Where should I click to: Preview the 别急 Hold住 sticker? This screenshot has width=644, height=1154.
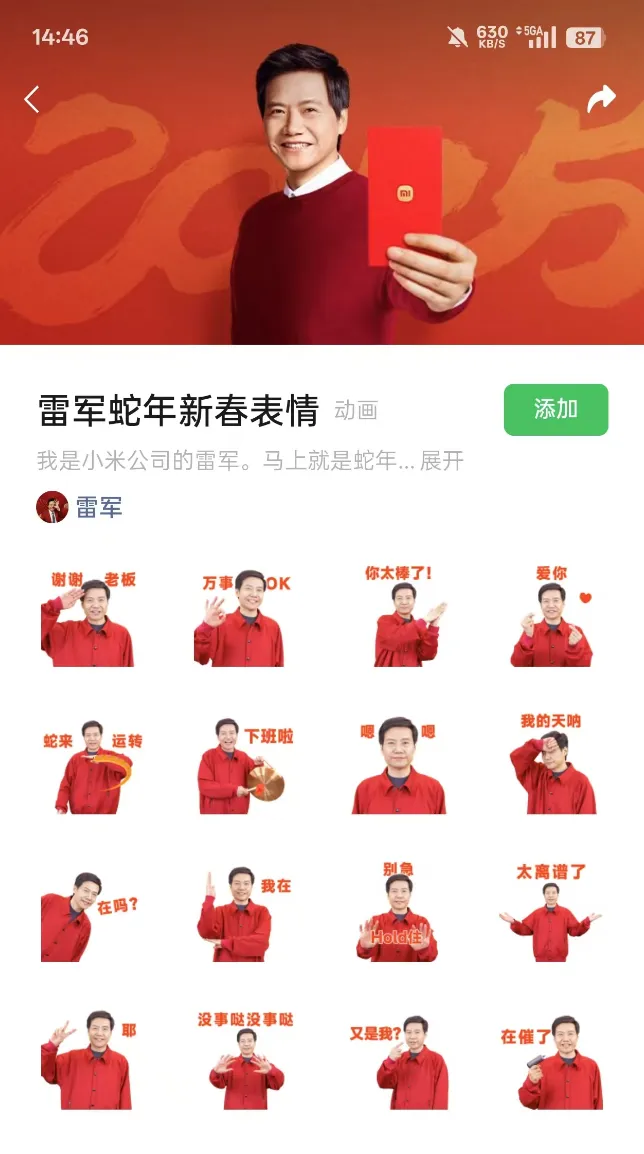tap(398, 913)
